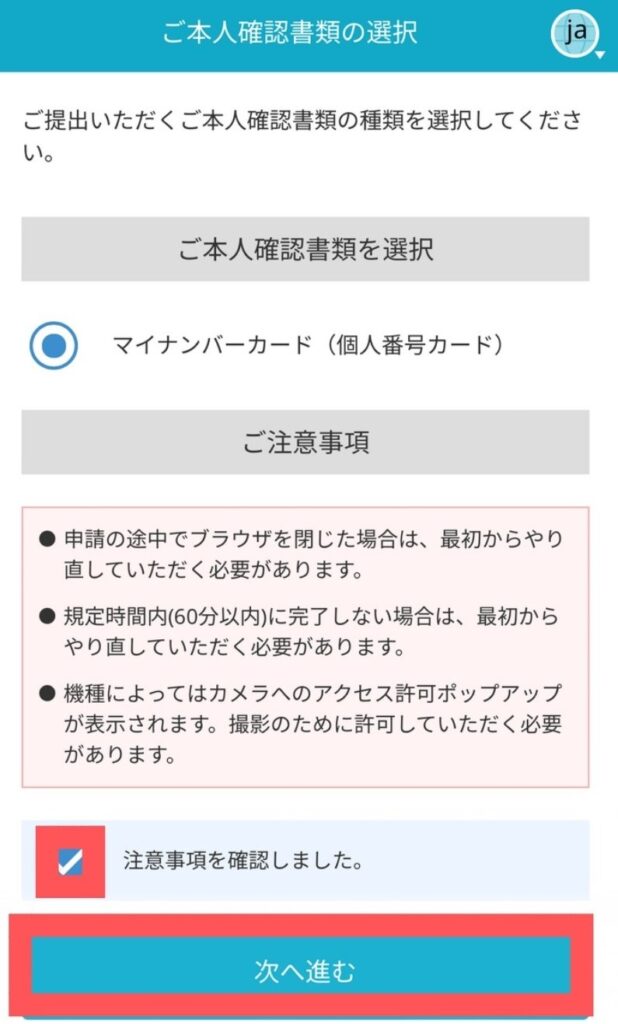Uncheck the 注意事項を確認しました checkbox
Viewport: 618px width, 1024px height.
[x=70, y=862]
